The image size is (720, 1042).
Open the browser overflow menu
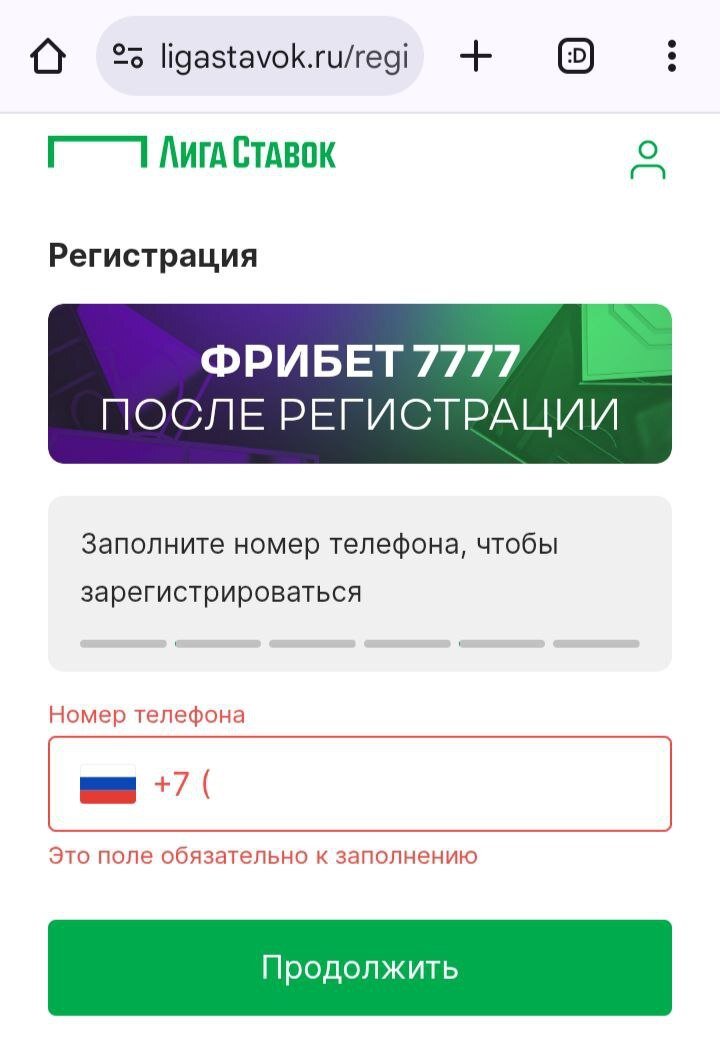click(x=672, y=56)
